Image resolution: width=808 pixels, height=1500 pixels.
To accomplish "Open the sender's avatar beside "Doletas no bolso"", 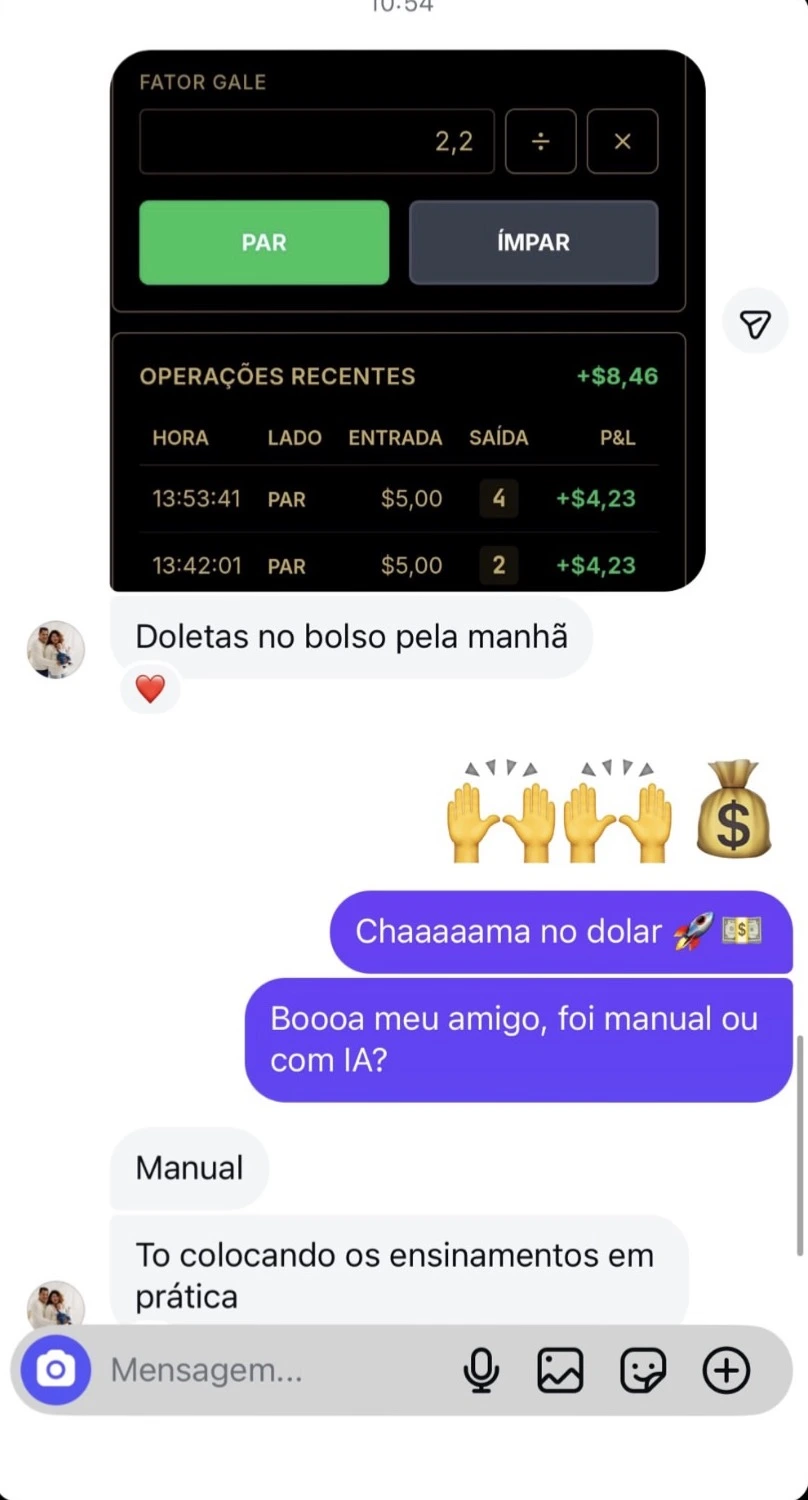I will 55,649.
